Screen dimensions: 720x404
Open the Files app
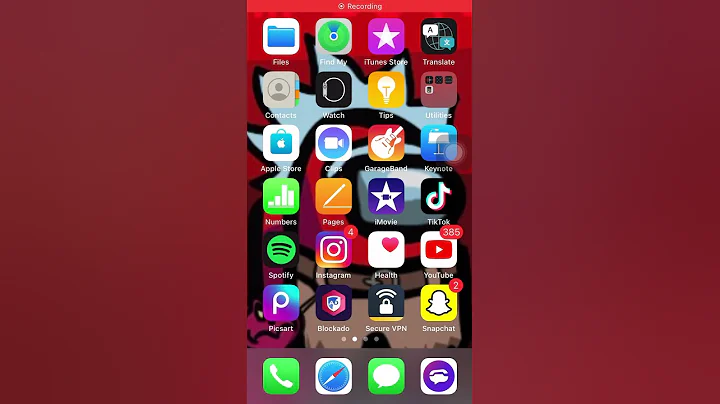coord(281,37)
